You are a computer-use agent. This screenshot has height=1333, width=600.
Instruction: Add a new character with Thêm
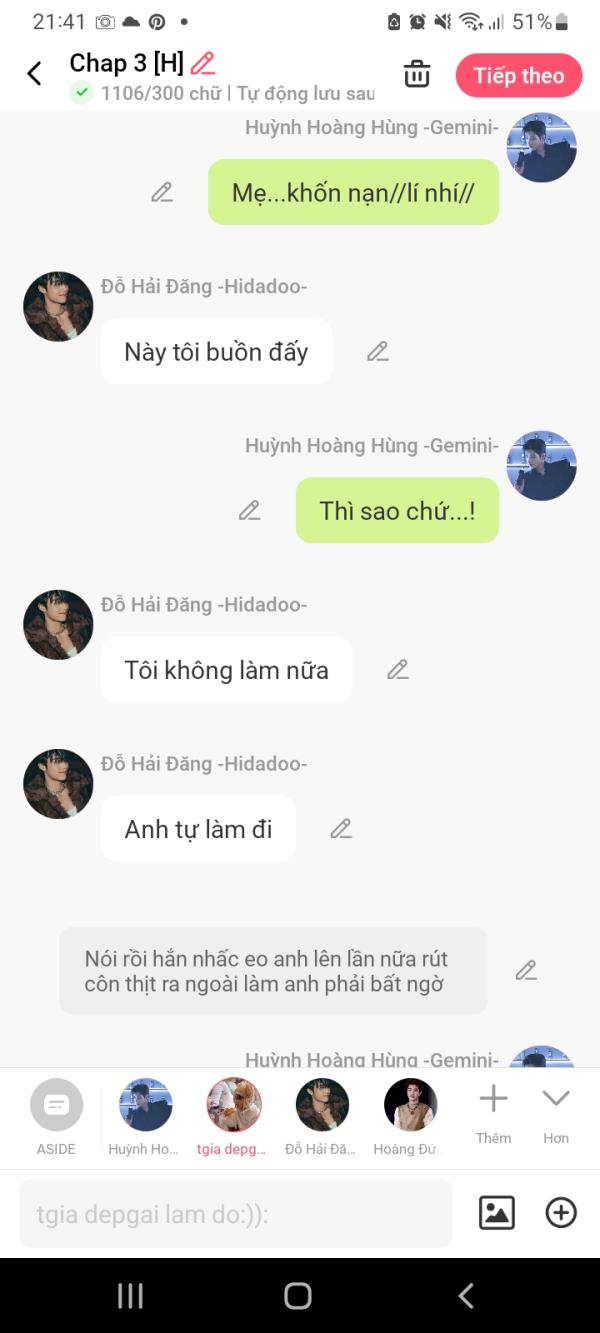pos(493,1113)
